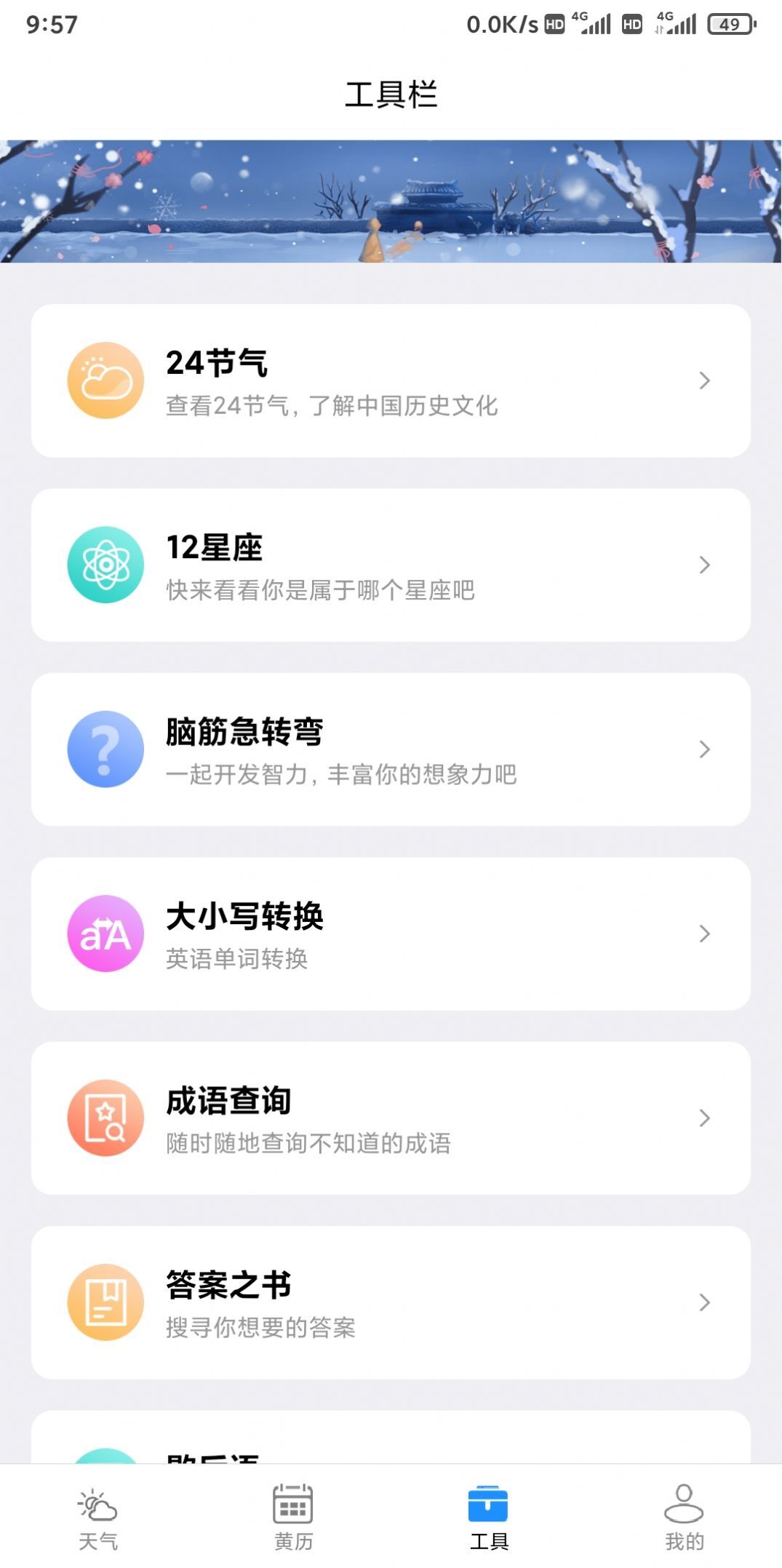Tap the 大小写转换 list card

pyautogui.click(x=391, y=934)
